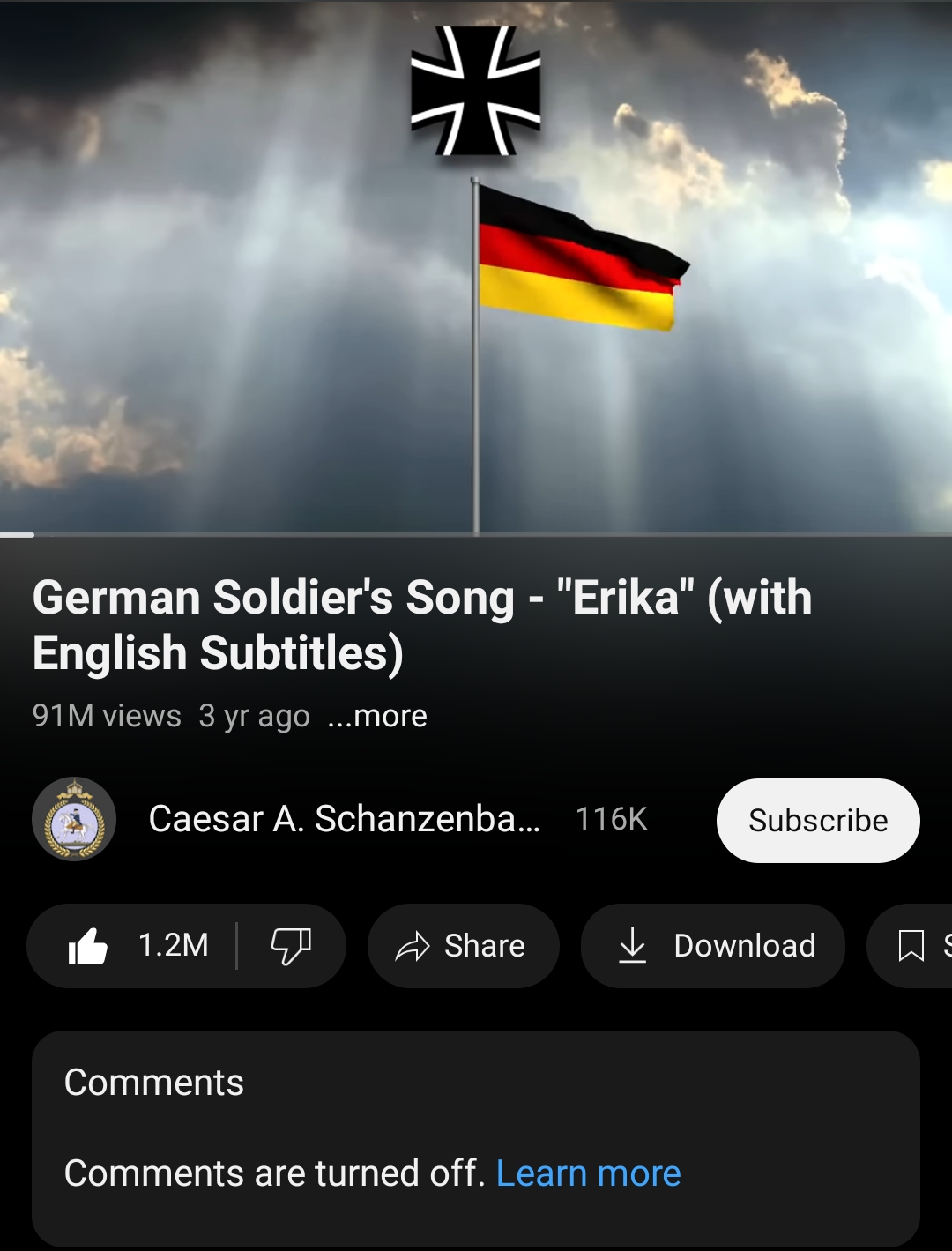952x1251 pixels.
Task: Share this Erika video
Action: click(463, 946)
